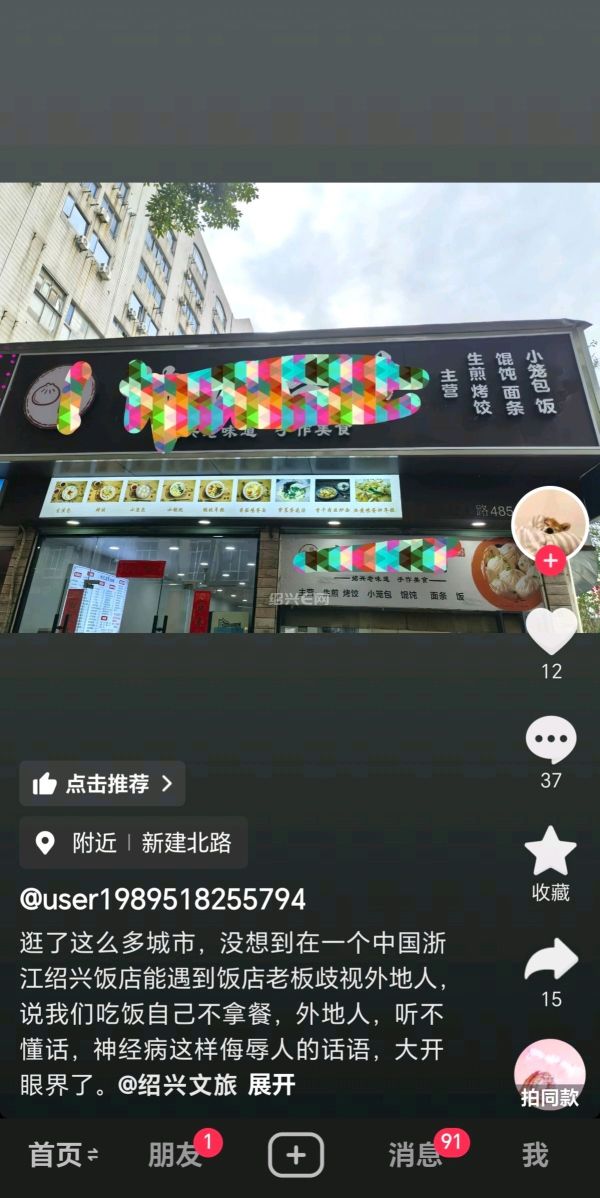Open the comments section with 37 comments

coord(551,741)
